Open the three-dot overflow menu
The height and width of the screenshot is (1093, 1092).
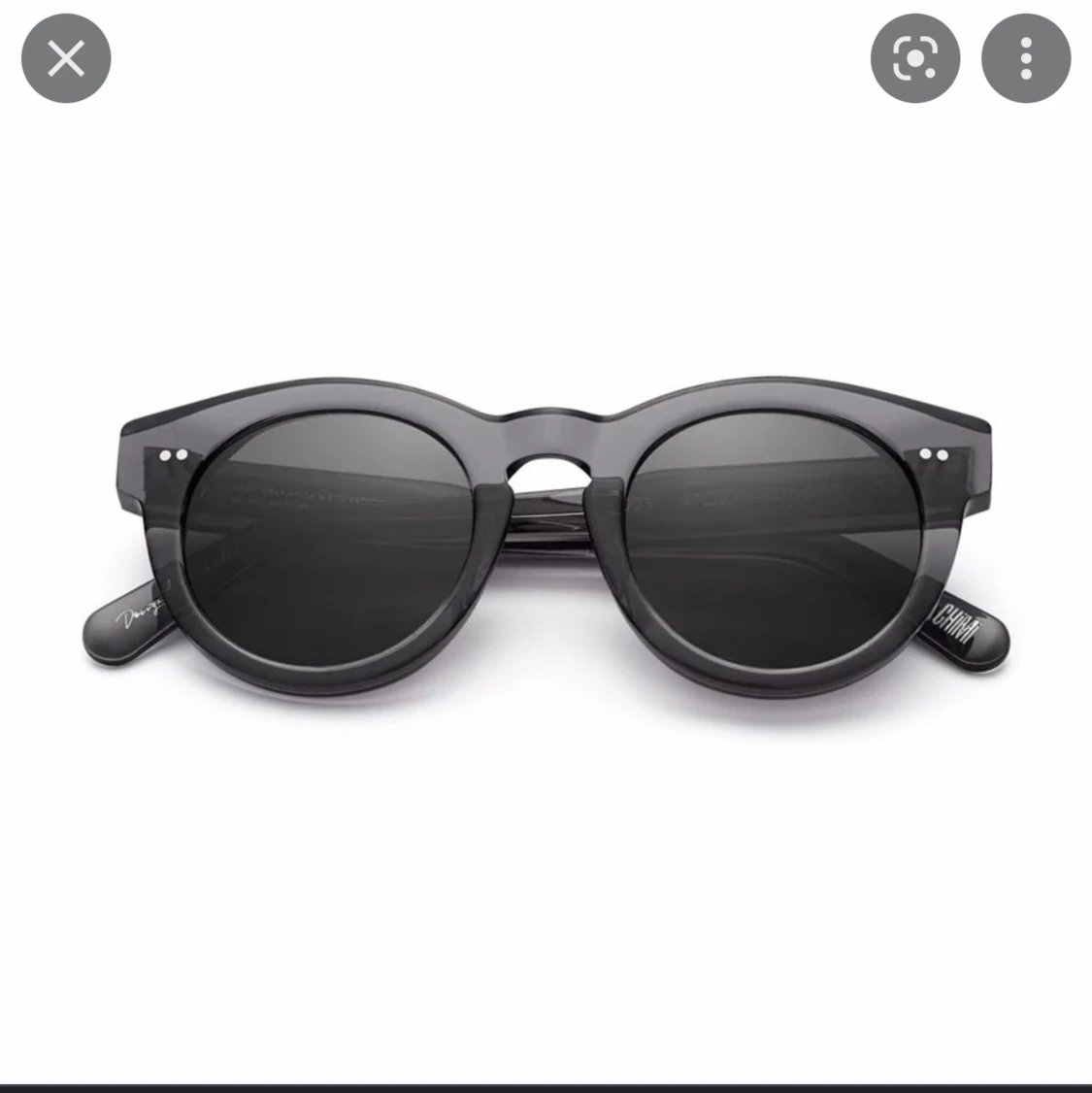tap(1025, 58)
